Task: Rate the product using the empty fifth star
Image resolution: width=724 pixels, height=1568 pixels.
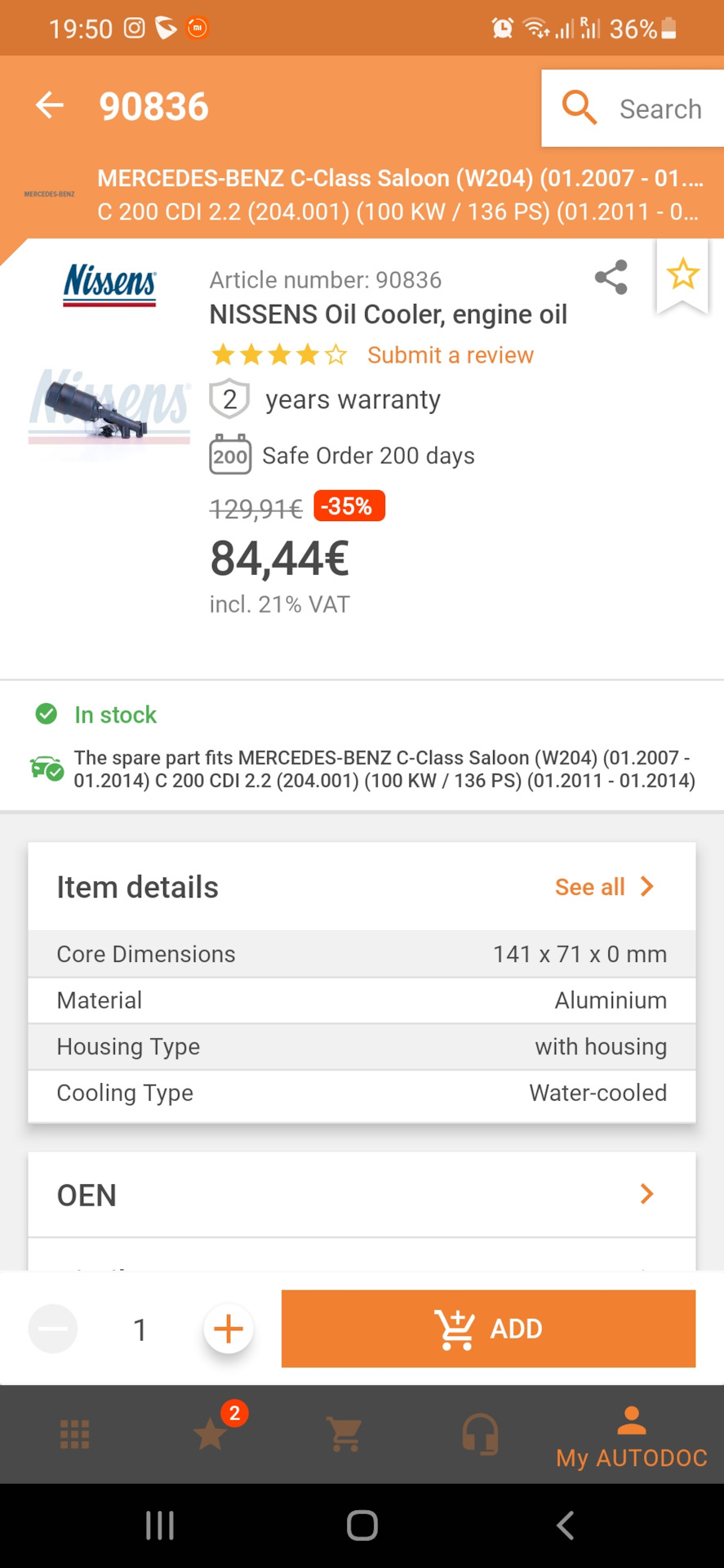Action: [337, 354]
